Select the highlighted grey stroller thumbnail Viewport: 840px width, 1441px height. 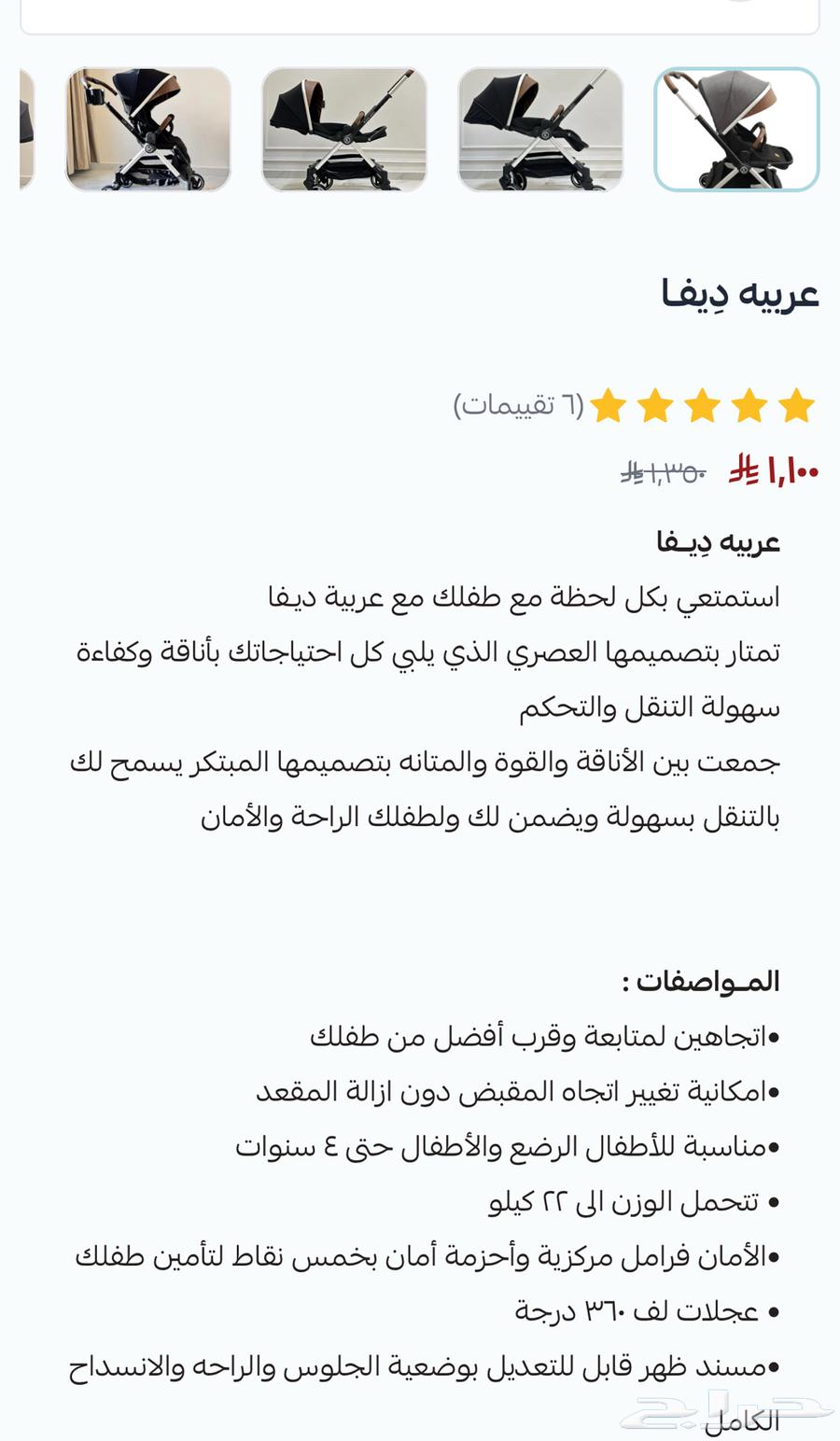(x=737, y=129)
